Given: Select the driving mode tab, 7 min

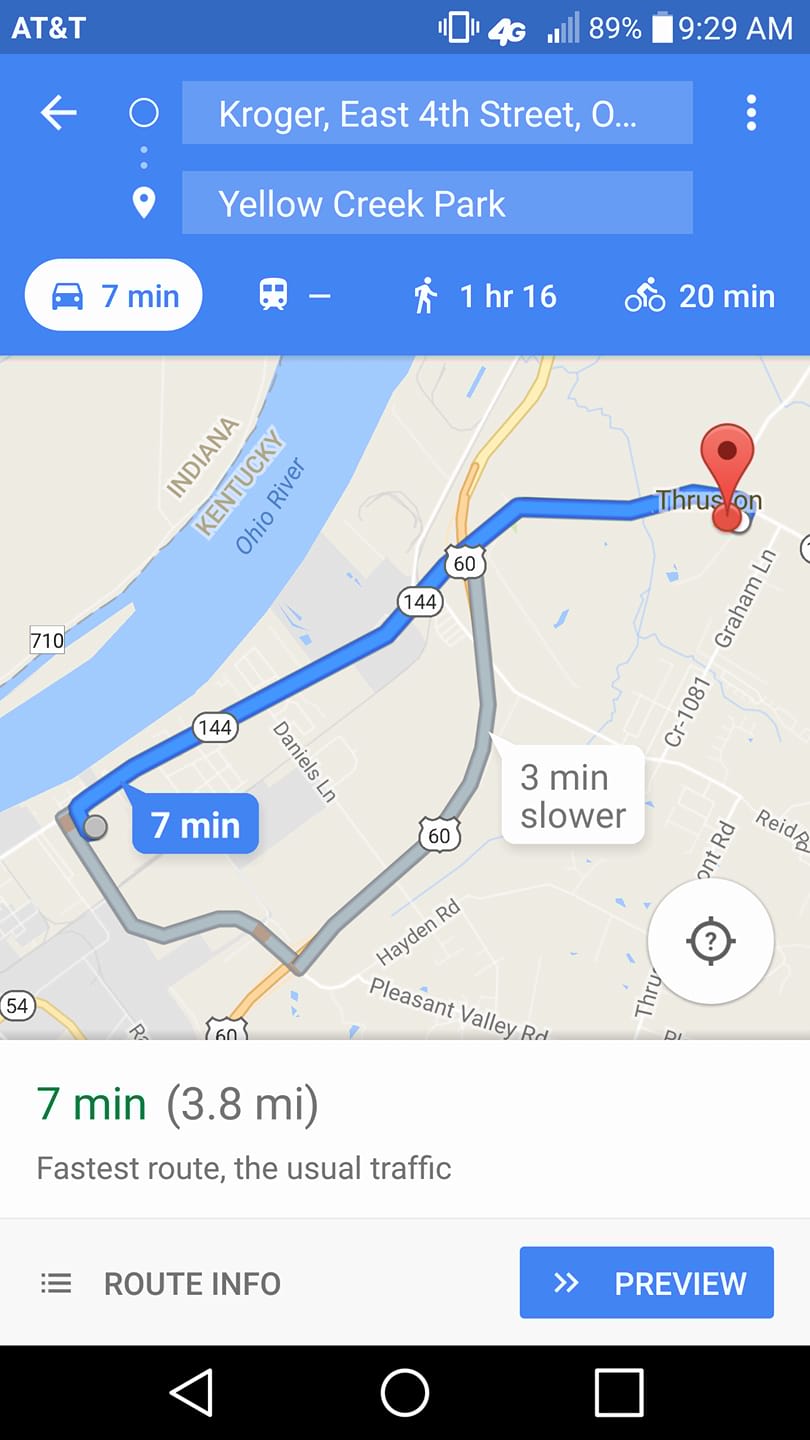Looking at the screenshot, I should pos(114,296).
